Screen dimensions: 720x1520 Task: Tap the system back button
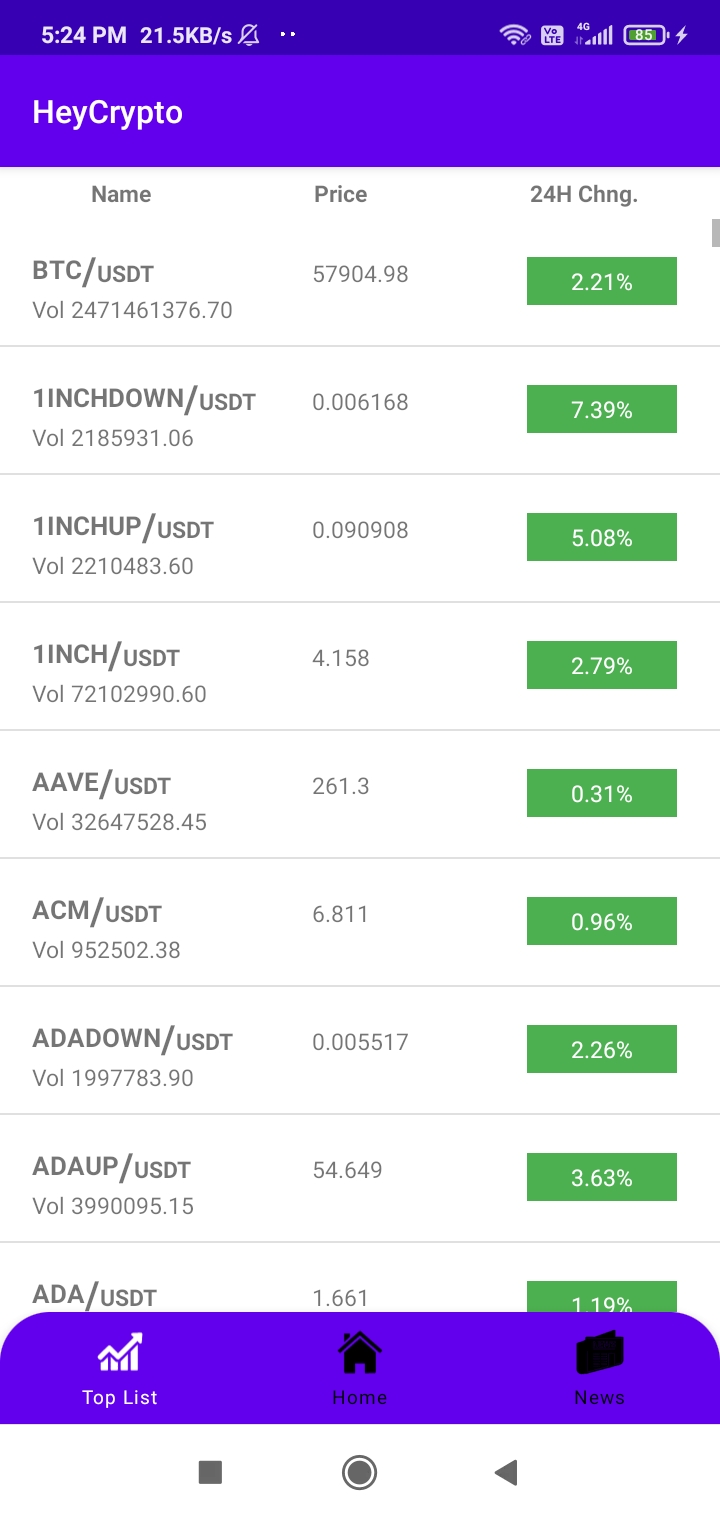[x=506, y=1472]
